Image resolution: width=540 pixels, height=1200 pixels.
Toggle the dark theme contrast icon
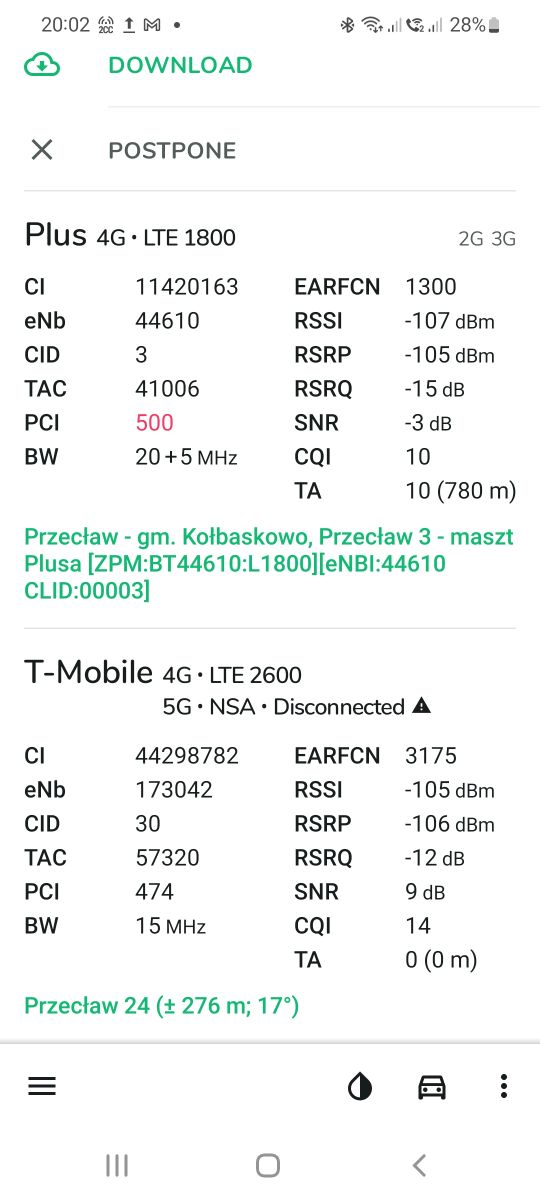click(x=360, y=1087)
